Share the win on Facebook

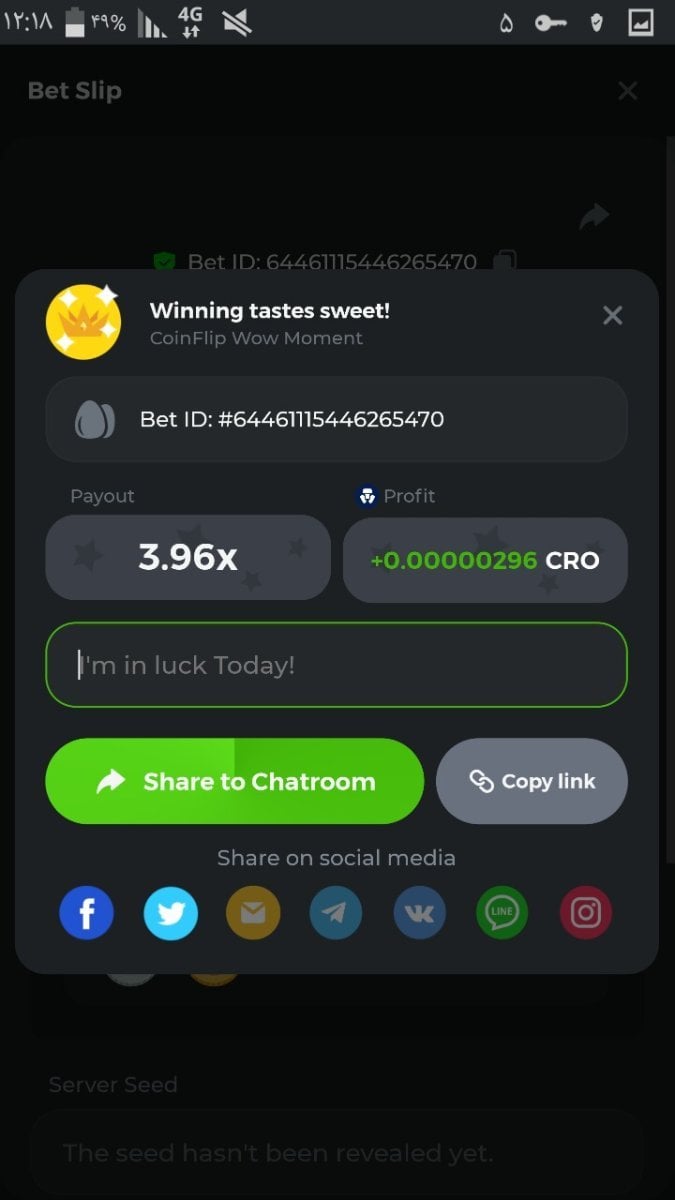tap(87, 912)
